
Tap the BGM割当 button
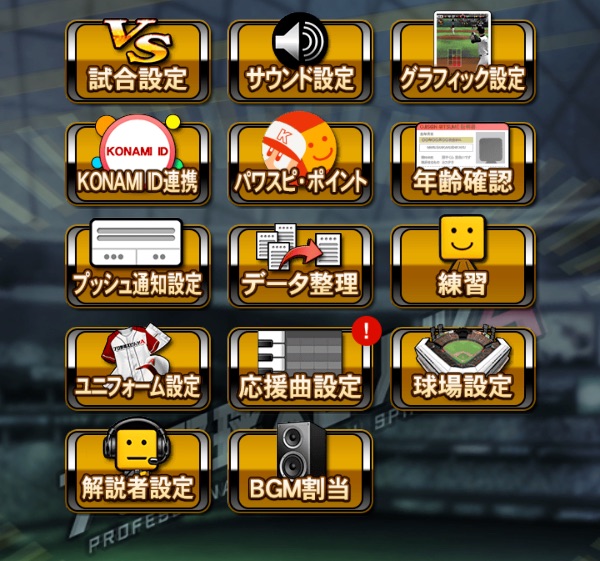[x=300, y=471]
